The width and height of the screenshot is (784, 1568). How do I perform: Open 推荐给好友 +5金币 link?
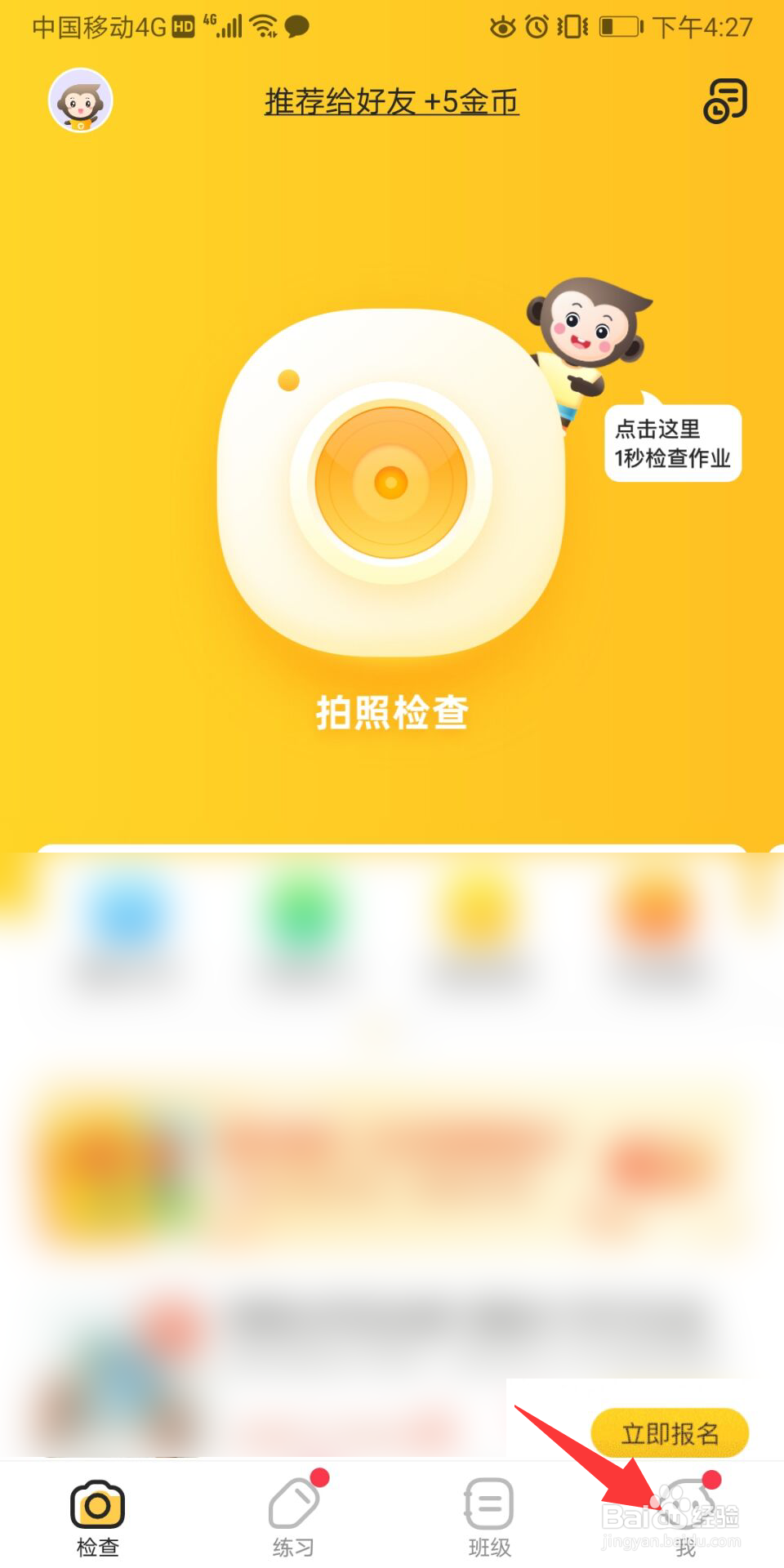tap(390, 103)
